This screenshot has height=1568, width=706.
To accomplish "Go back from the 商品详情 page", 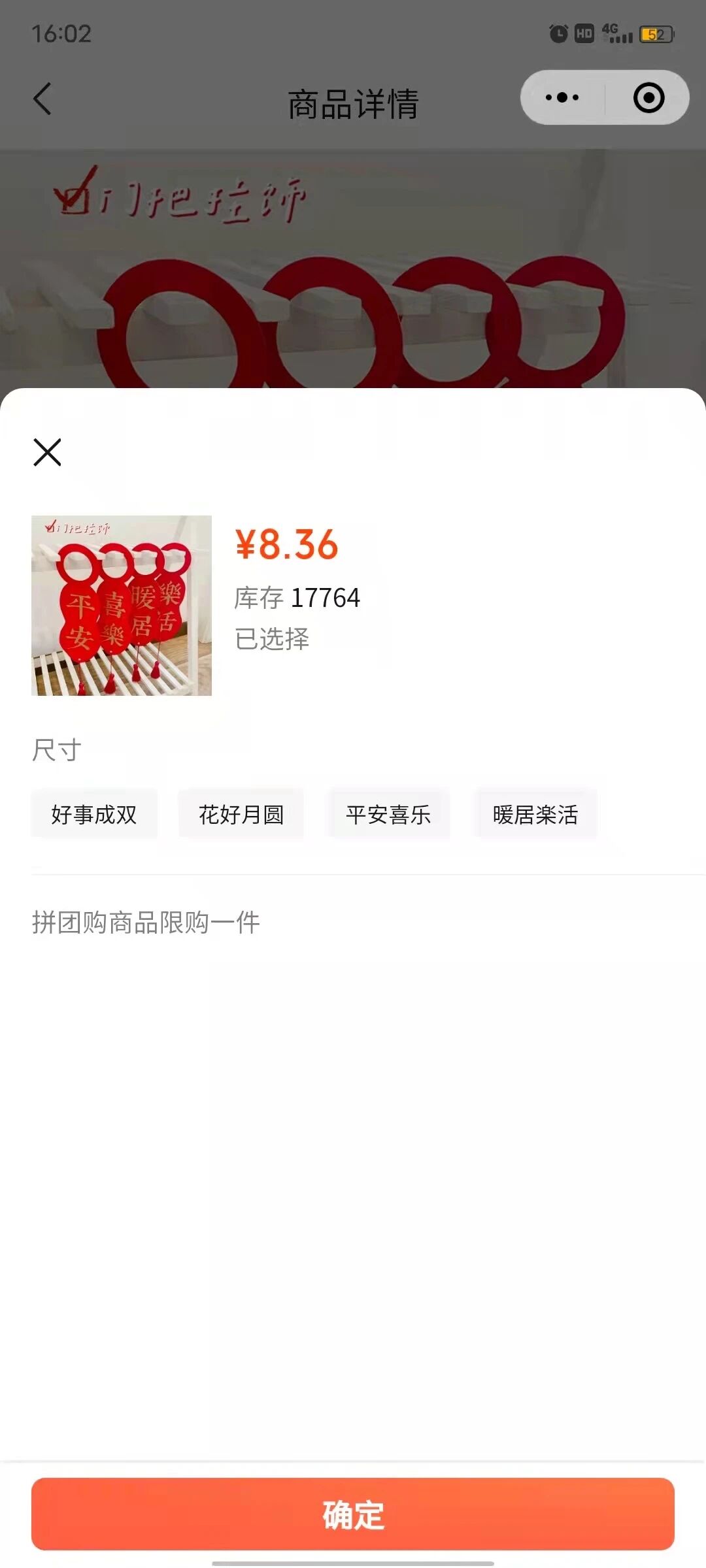I will [42, 99].
